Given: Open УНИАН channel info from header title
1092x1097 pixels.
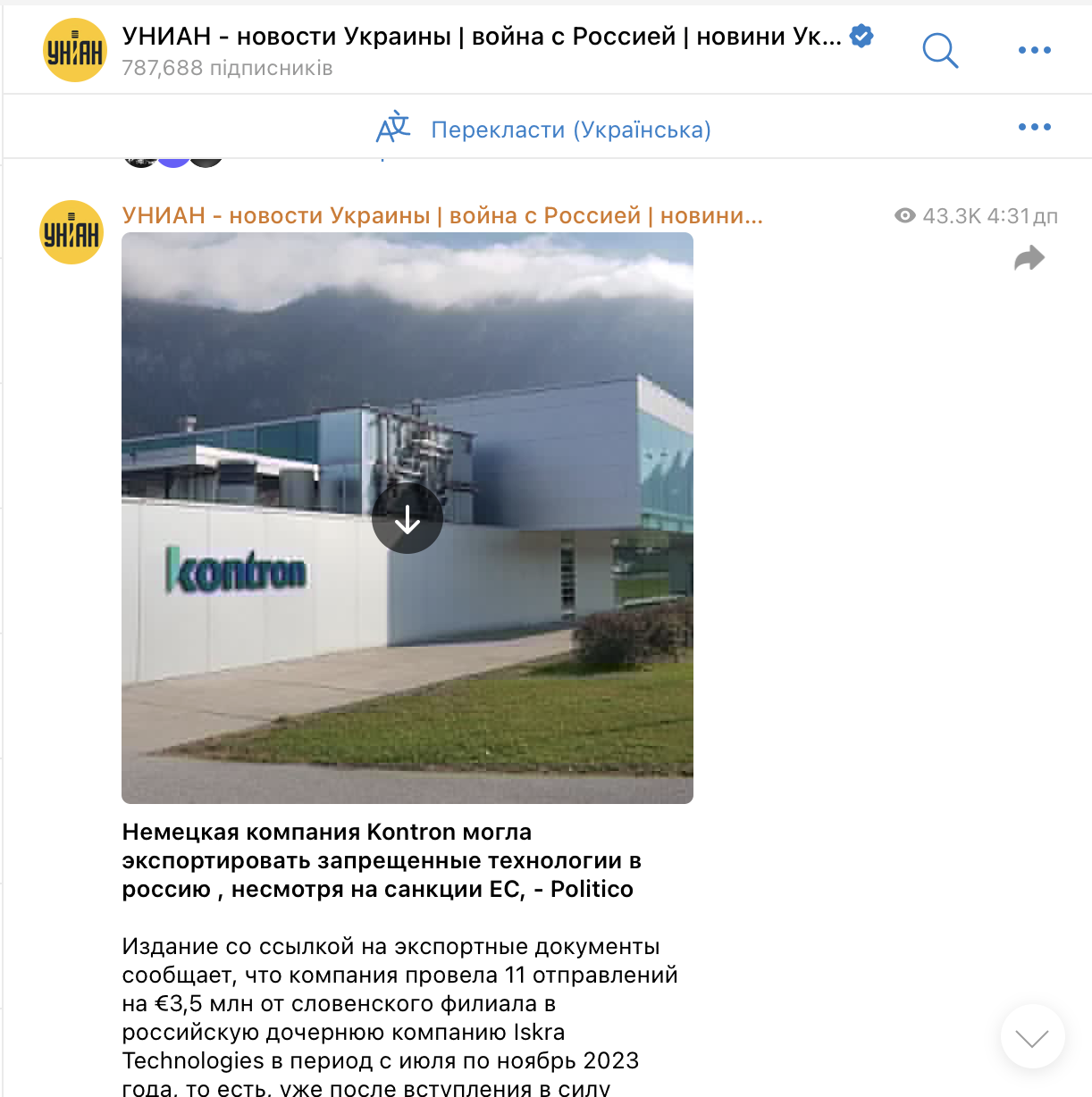Looking at the screenshot, I should 482,37.
